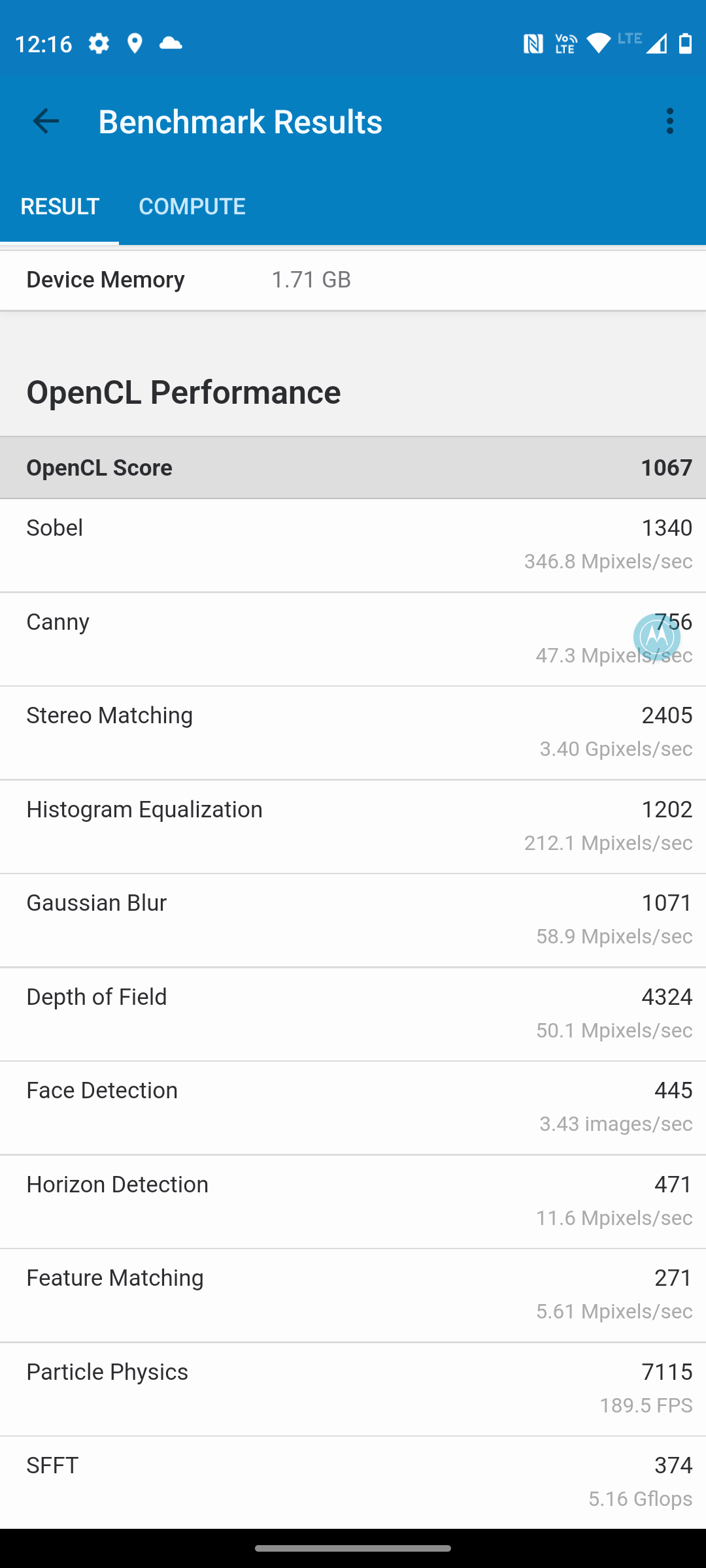Select the RESULT tab
706x1568 pixels.
tap(59, 206)
